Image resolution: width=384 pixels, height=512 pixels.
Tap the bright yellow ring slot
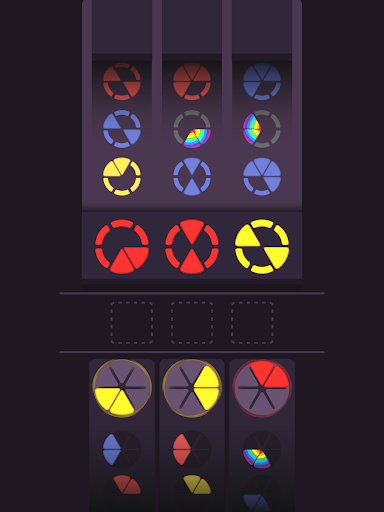pyautogui.click(x=262, y=247)
